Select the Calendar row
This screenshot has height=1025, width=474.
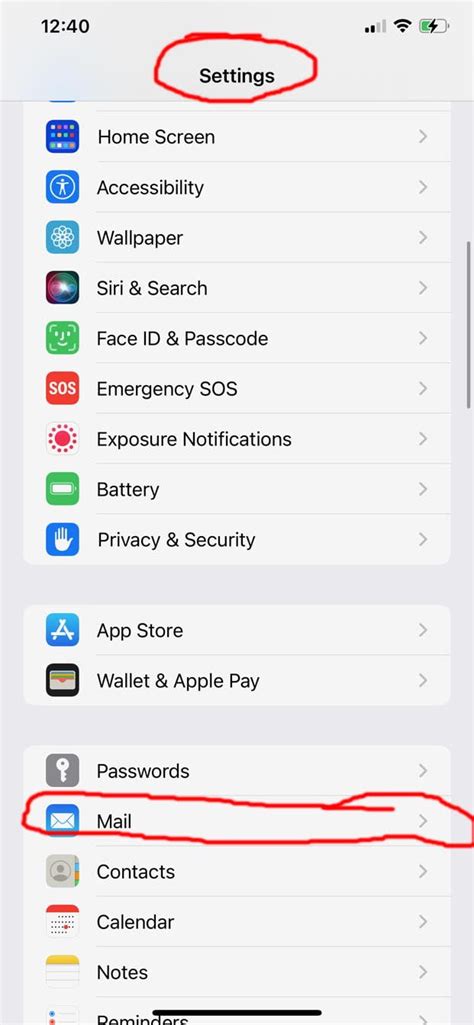(237, 922)
